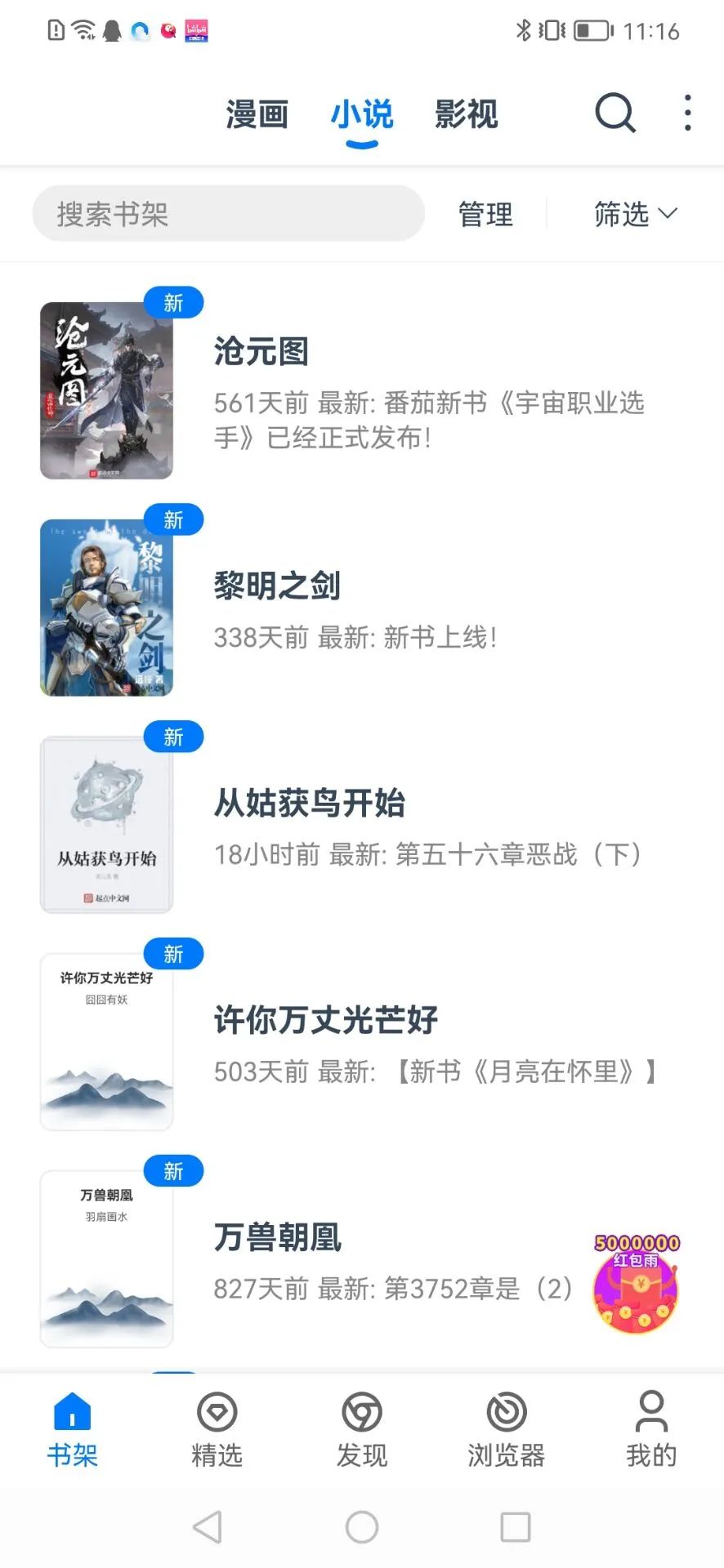Open the three-dot overflow menu
724x1568 pixels.
tap(688, 113)
